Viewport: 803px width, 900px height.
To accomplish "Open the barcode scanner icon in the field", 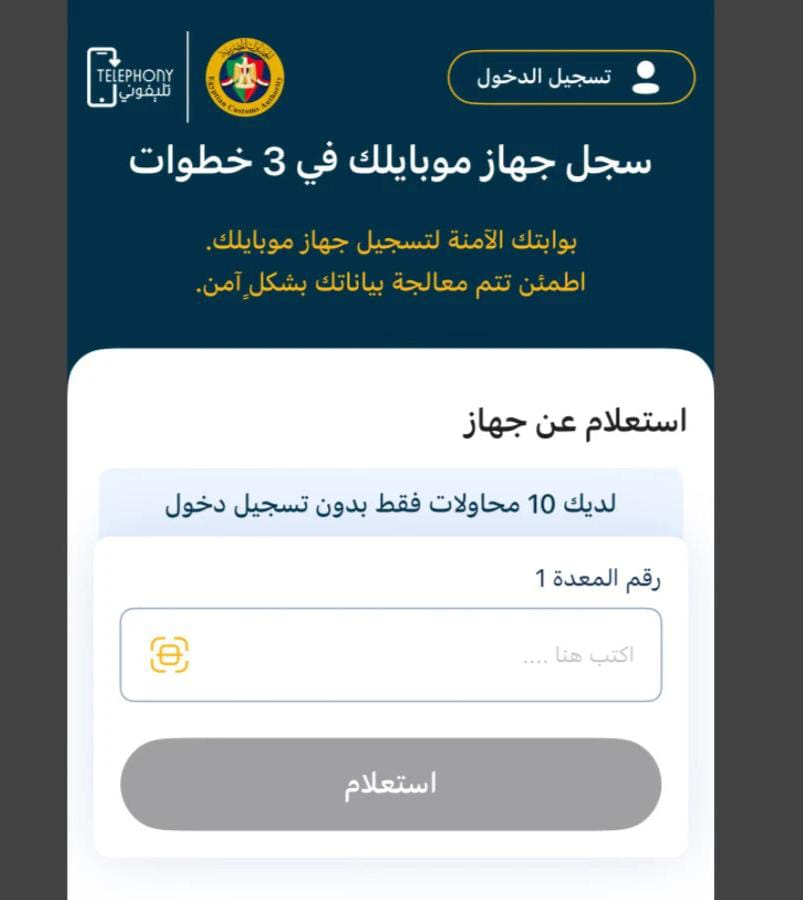I will (169, 655).
